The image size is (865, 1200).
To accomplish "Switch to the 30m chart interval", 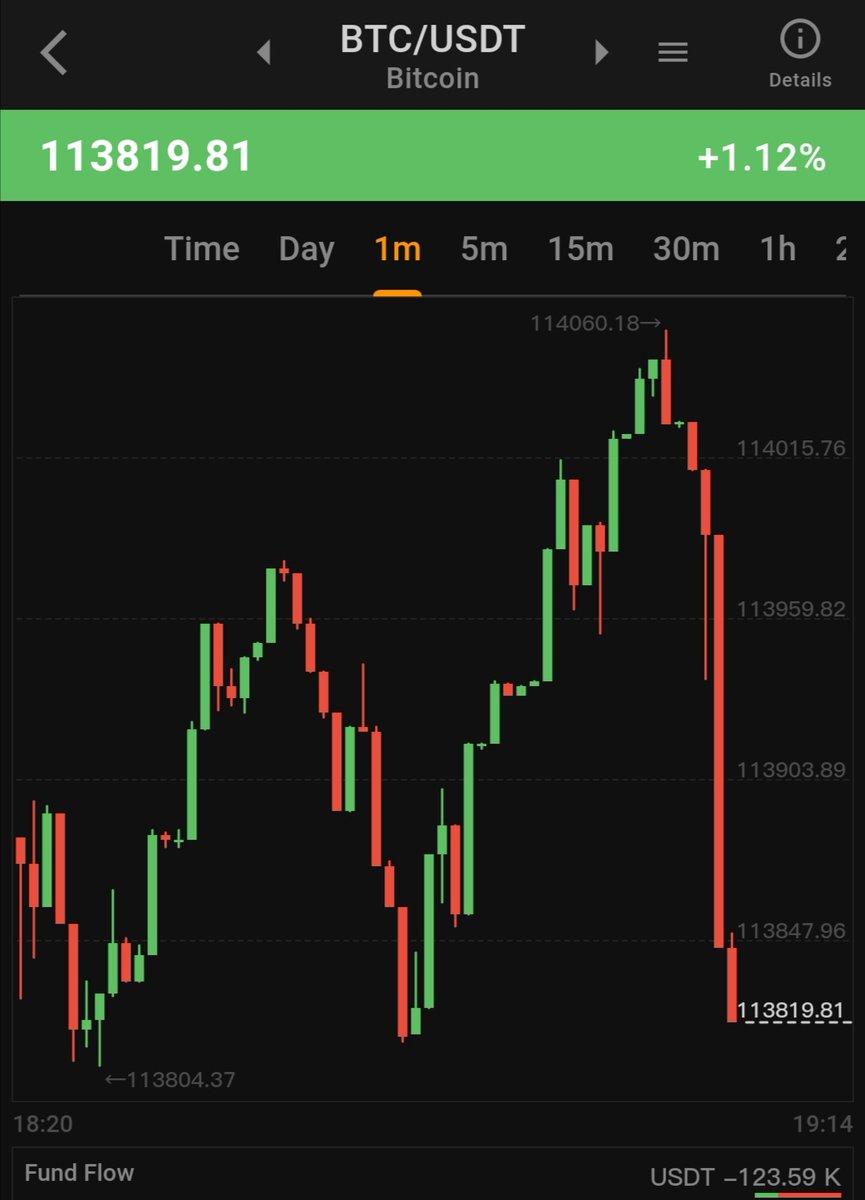I will [x=686, y=248].
